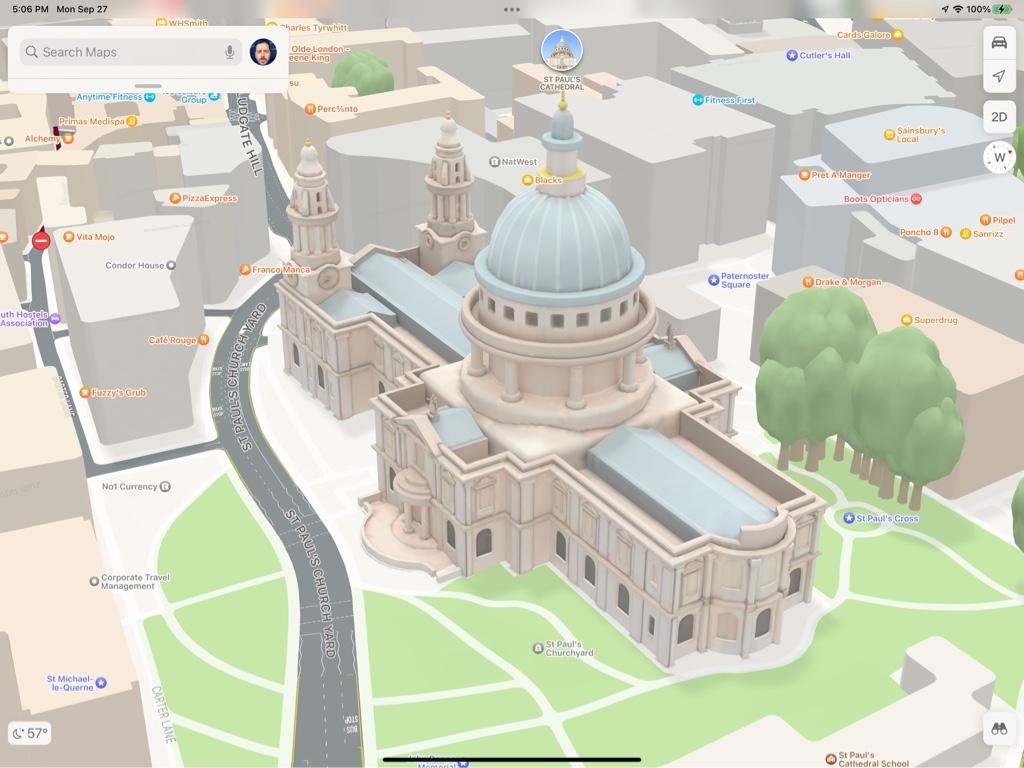Tap the compass to reset orientation
The height and width of the screenshot is (768, 1024).
999,157
